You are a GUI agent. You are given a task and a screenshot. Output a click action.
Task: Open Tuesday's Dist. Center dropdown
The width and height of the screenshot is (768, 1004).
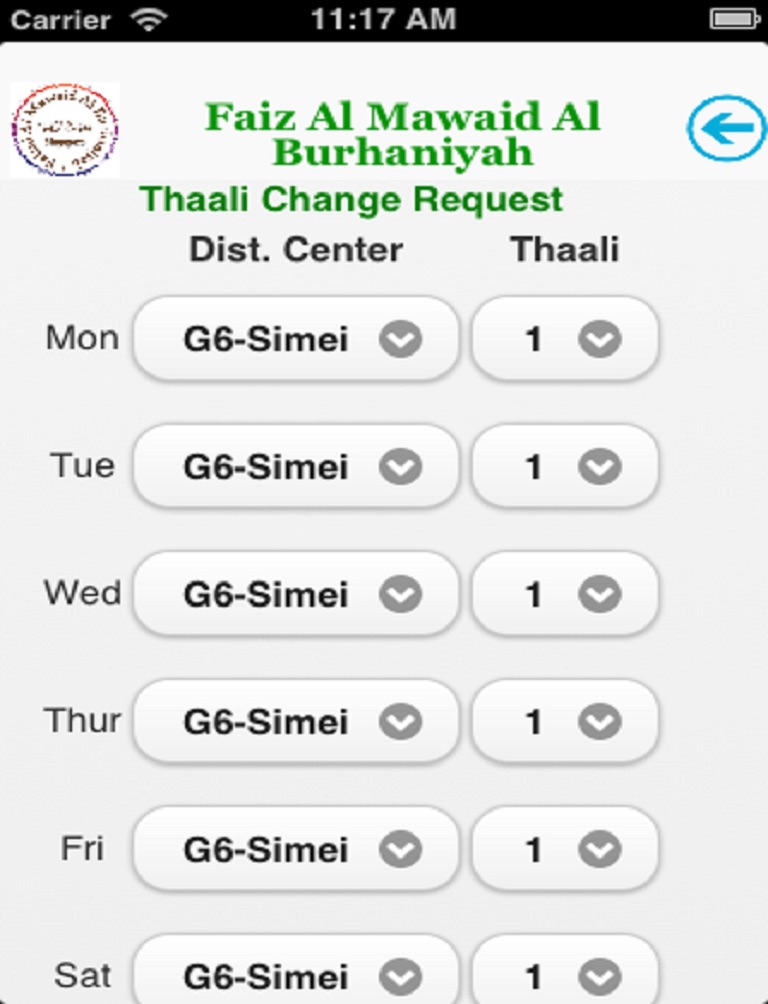point(296,467)
